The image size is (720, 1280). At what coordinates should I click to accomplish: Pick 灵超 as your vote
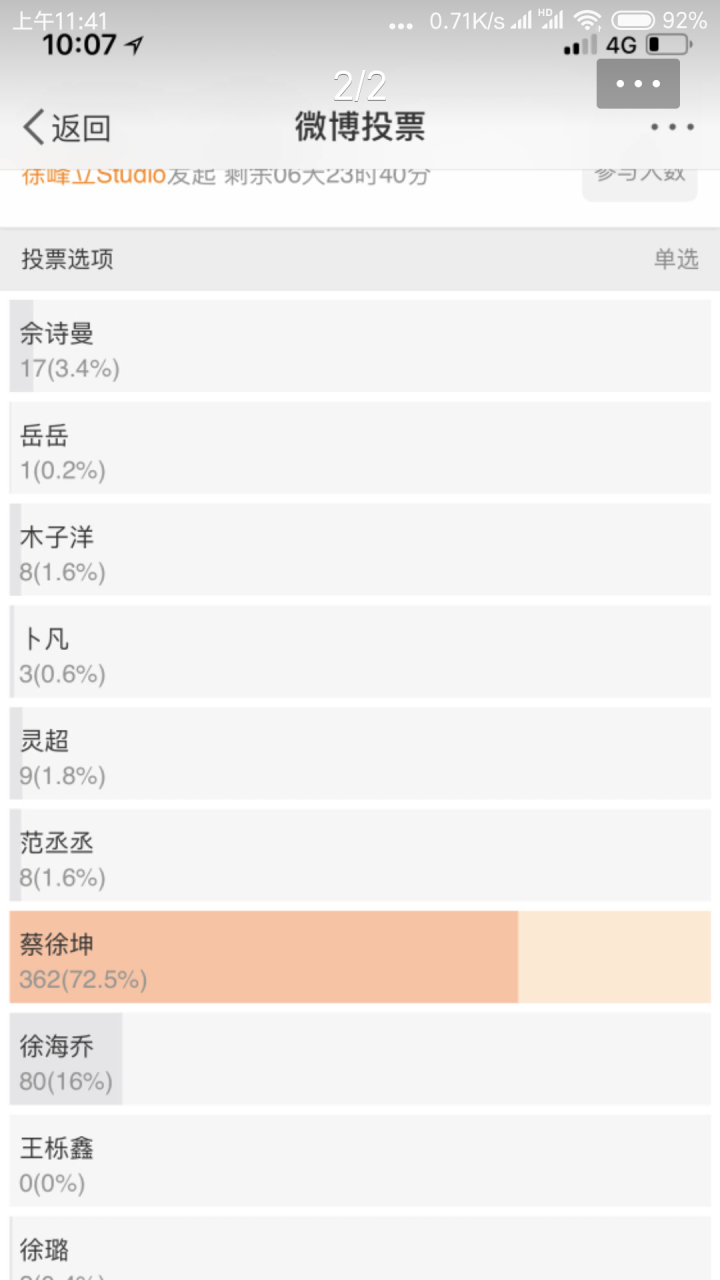[360, 754]
